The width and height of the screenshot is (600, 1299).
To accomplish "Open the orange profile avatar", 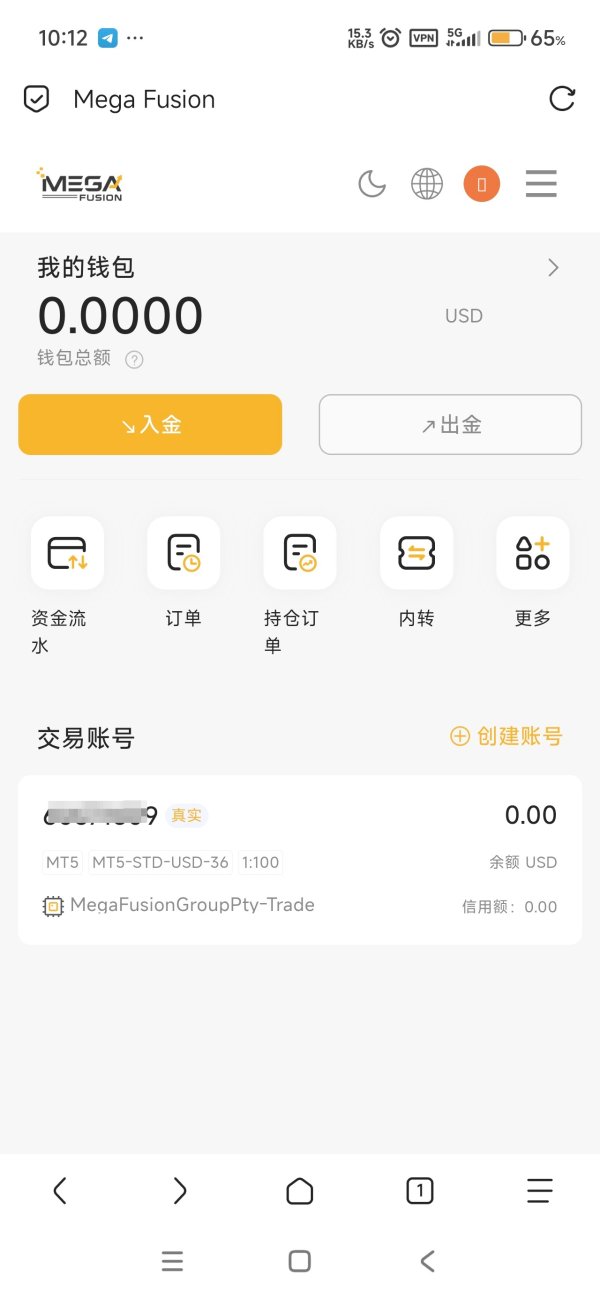I will 481,184.
